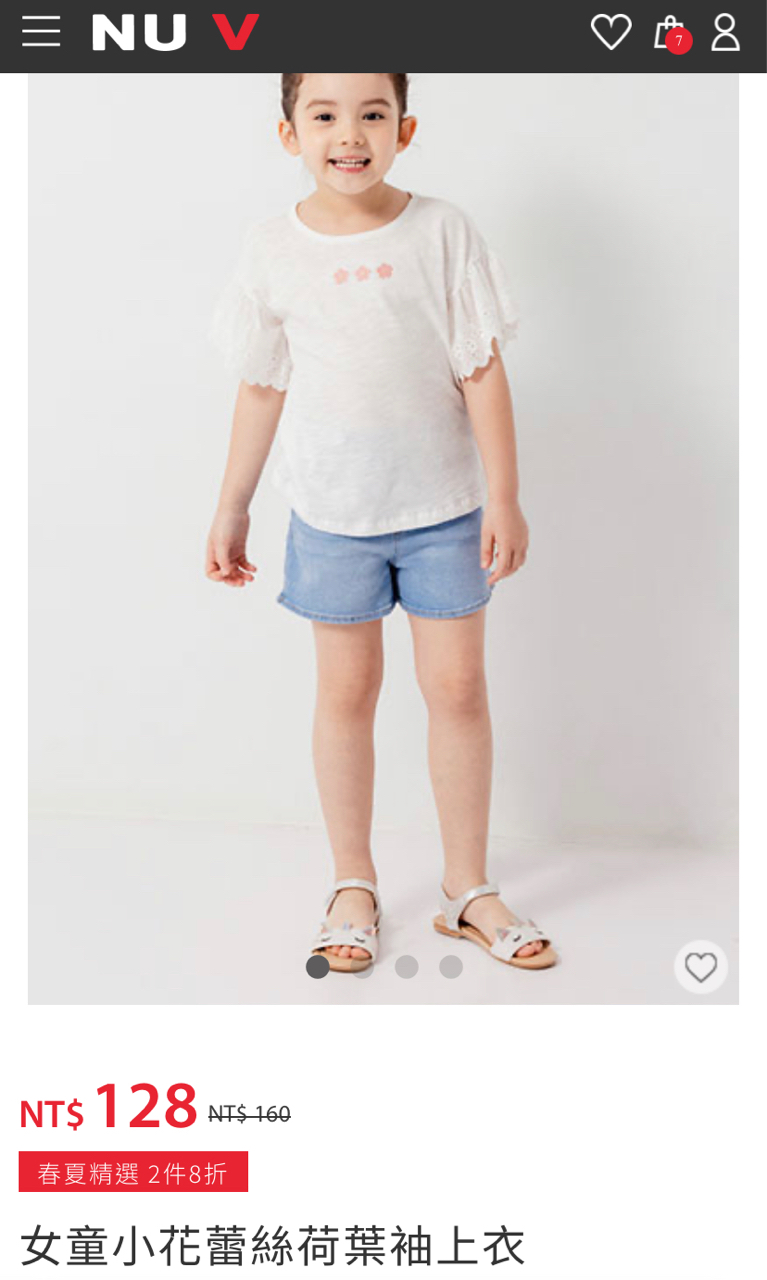Image resolution: width=767 pixels, height=1280 pixels.
Task: Open the shopping bag with 7 items
Action: tap(669, 33)
